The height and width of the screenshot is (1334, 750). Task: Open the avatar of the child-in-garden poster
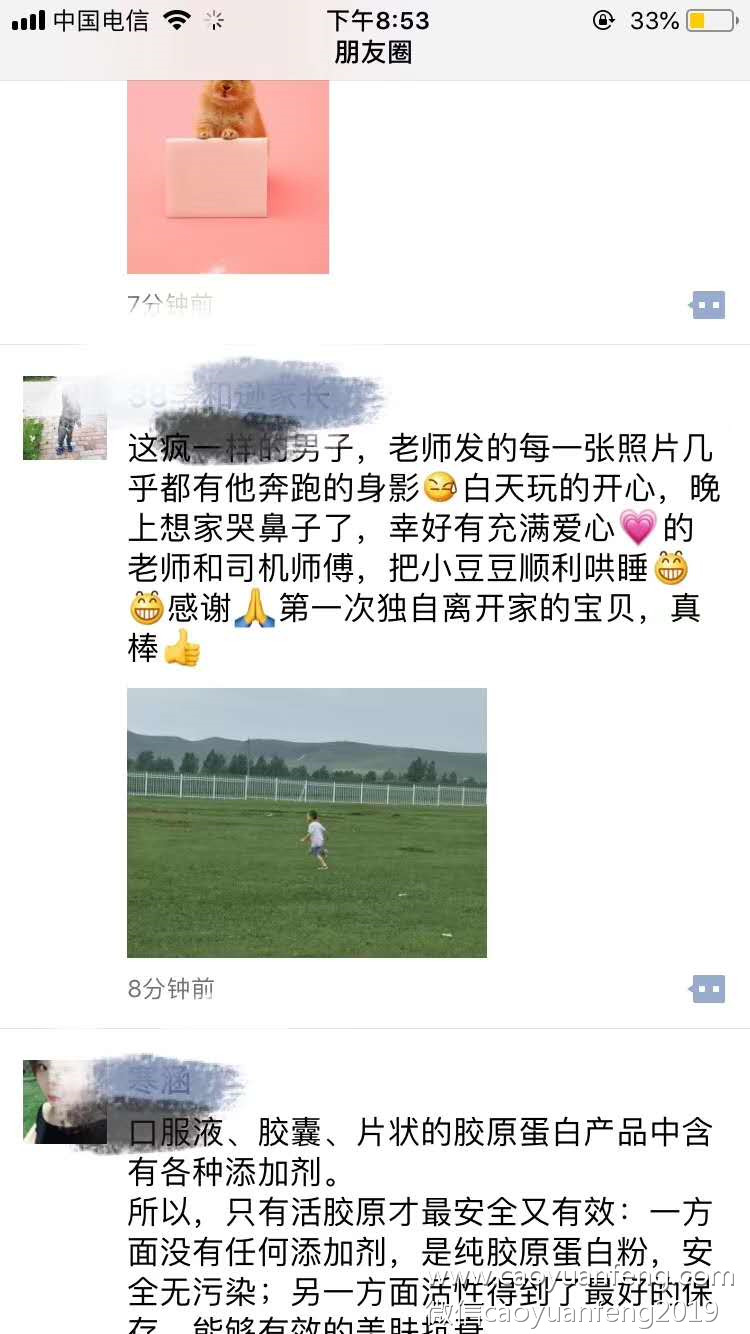(65, 418)
